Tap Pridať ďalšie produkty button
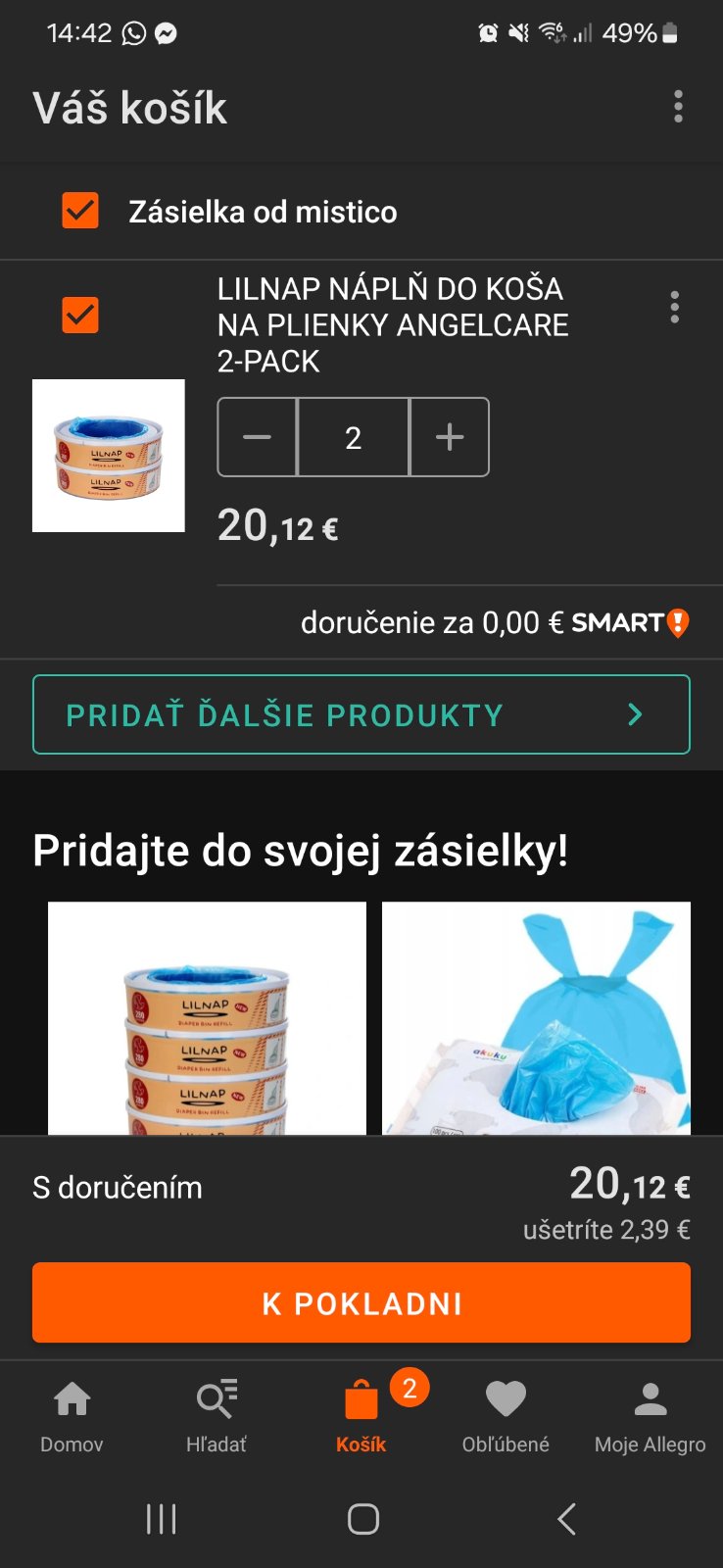This screenshot has height=1568, width=723. click(361, 714)
